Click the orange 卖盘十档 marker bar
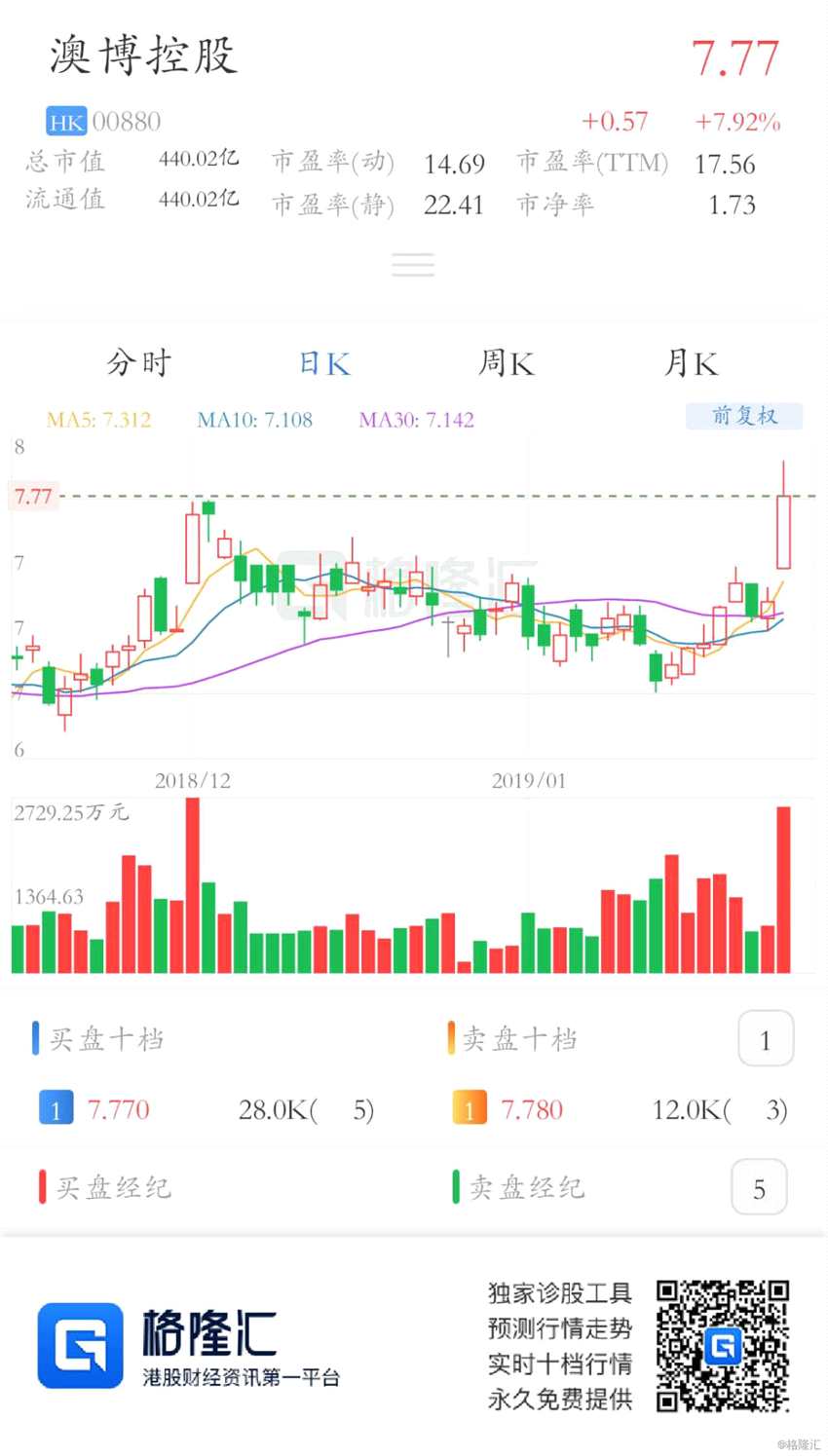828x1456 pixels. click(x=451, y=1038)
